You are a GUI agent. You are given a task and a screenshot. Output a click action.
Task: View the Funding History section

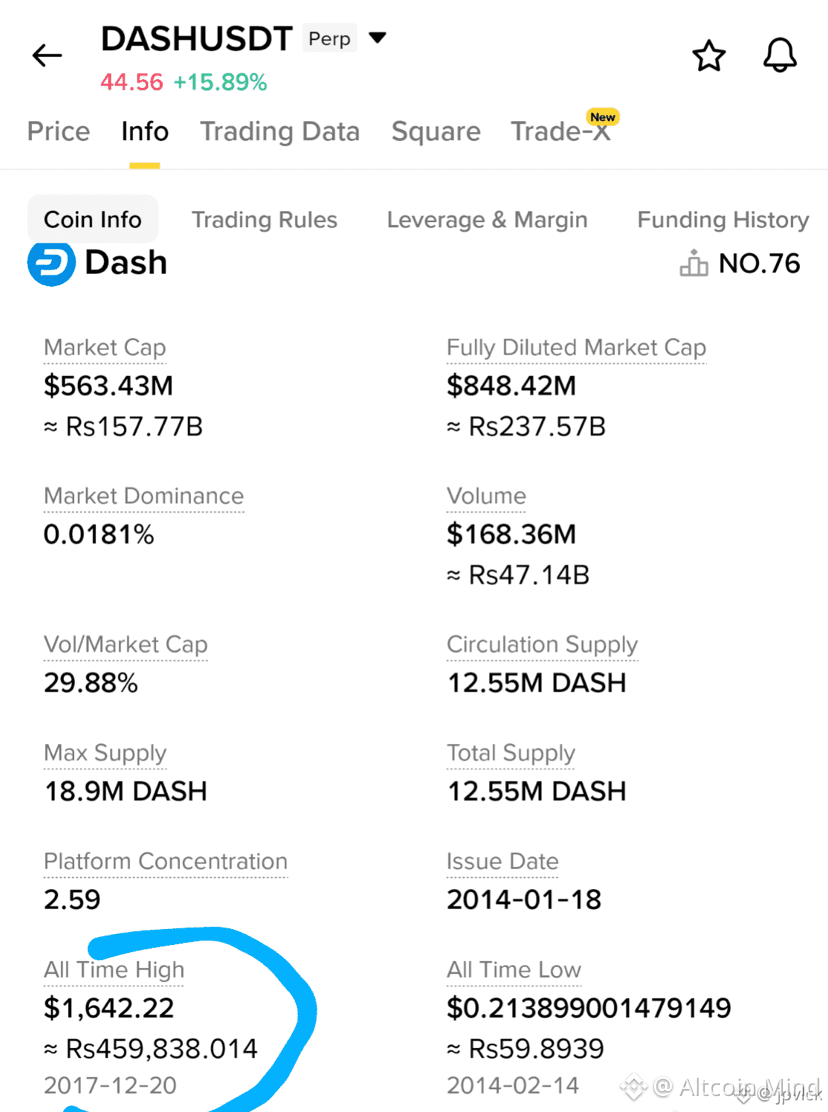722,220
